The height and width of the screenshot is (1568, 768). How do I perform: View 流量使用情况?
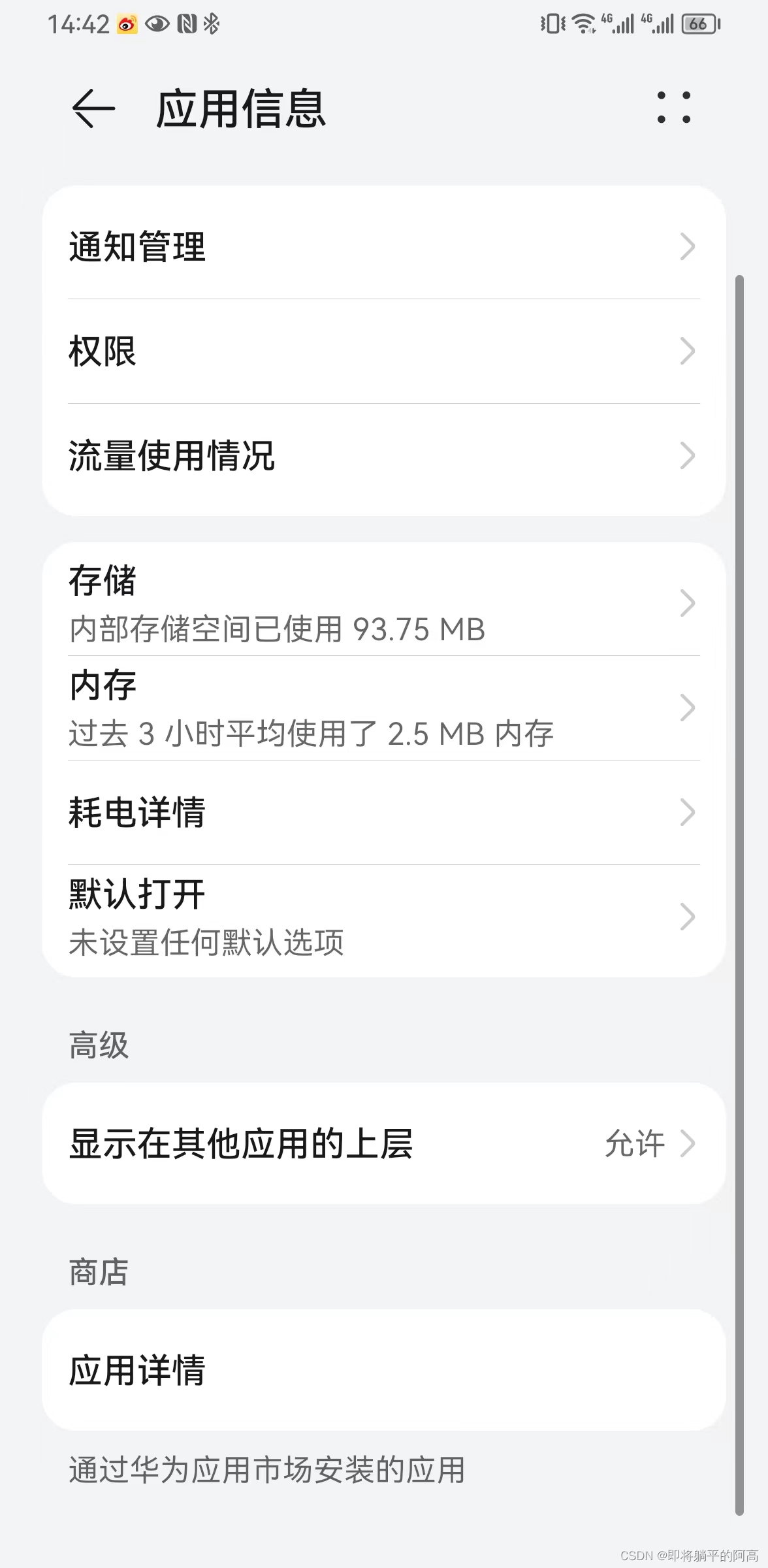pyautogui.click(x=384, y=456)
